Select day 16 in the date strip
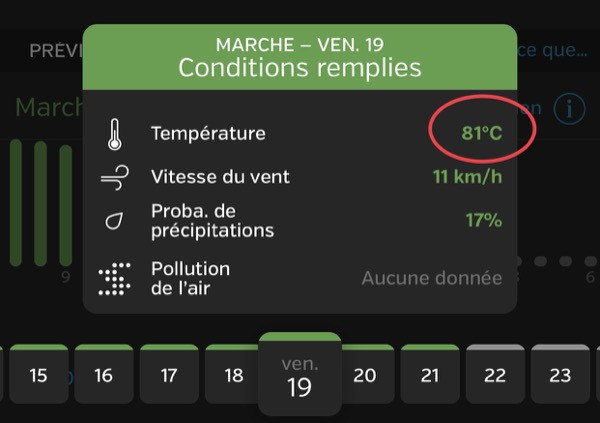 point(103,375)
